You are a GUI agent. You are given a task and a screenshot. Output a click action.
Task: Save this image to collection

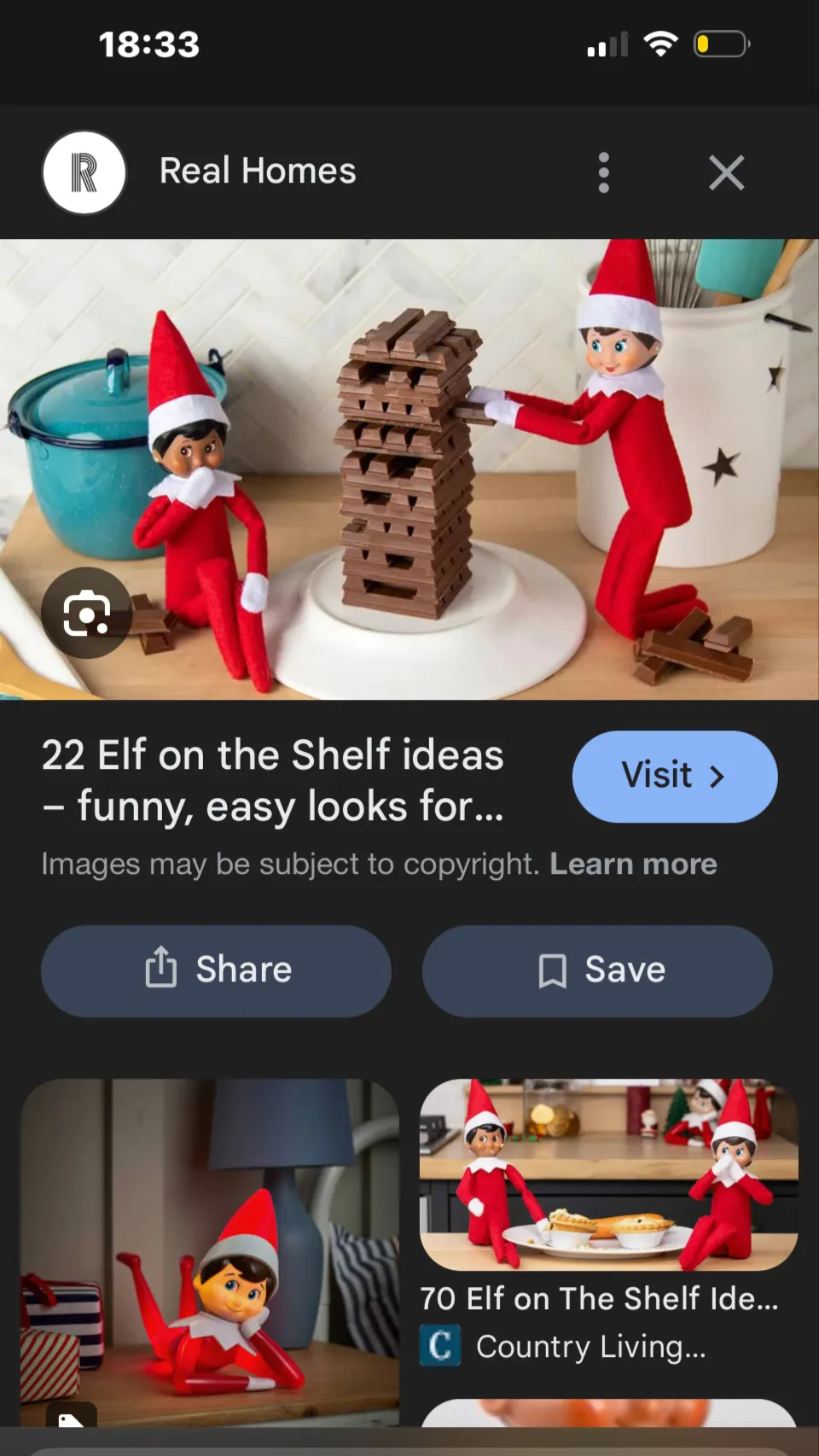coord(597,970)
